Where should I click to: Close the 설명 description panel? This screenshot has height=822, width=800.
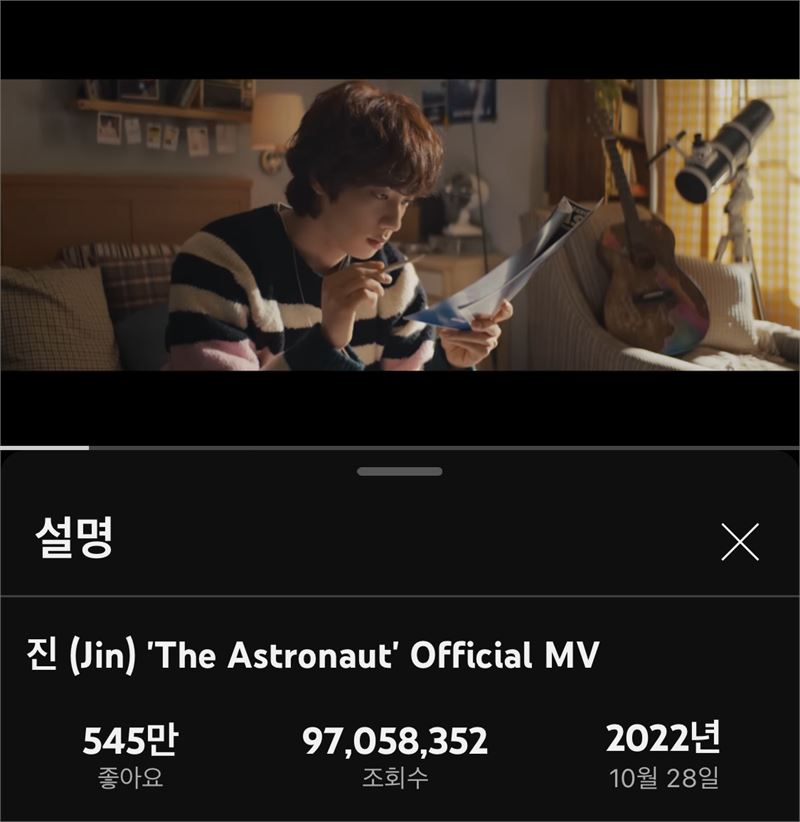(740, 542)
